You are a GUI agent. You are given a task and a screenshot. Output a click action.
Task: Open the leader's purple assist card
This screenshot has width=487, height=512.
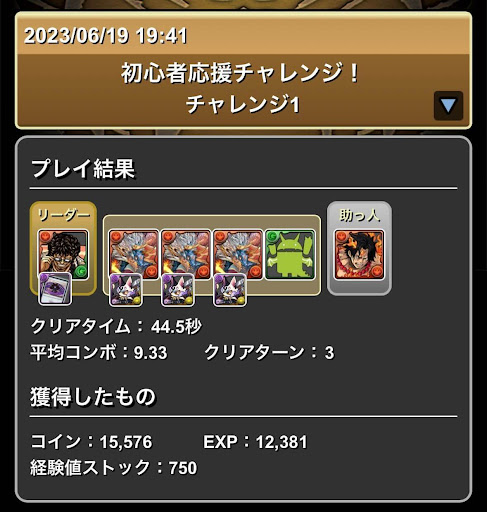click(x=55, y=289)
